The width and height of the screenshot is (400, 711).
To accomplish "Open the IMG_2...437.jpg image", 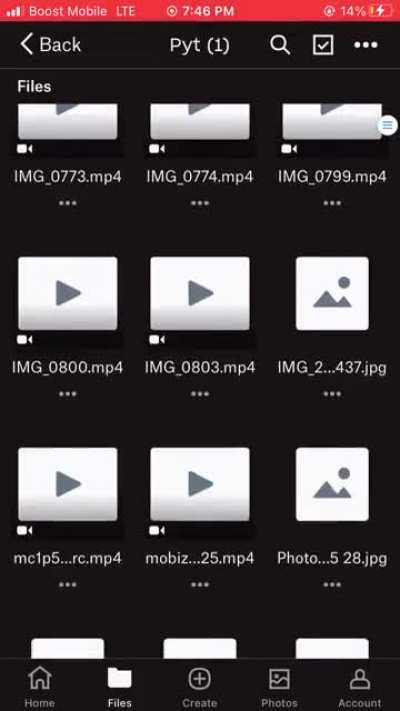I will (332, 293).
